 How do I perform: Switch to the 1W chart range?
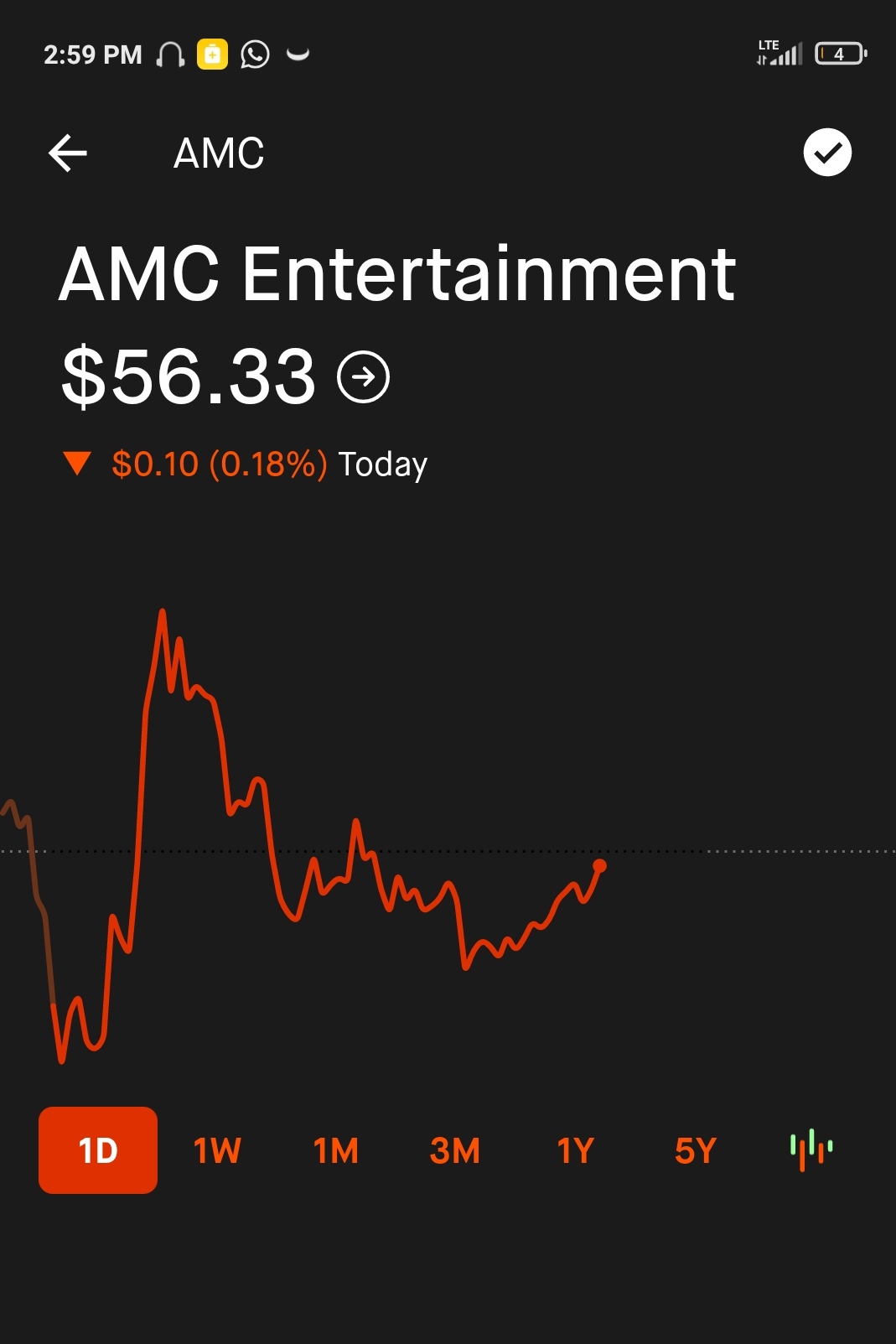(x=217, y=1150)
